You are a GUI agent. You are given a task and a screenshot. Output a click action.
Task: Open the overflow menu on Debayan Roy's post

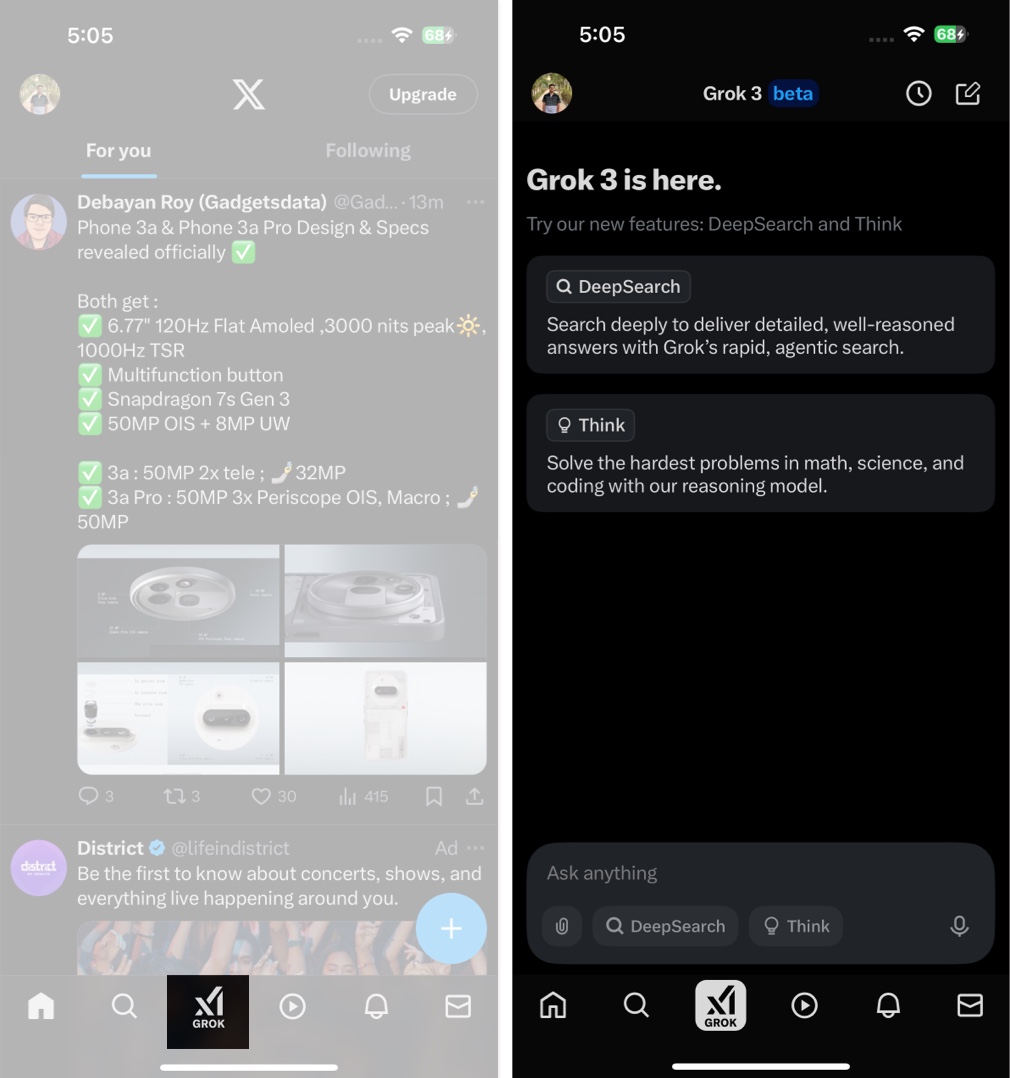pyautogui.click(x=475, y=202)
